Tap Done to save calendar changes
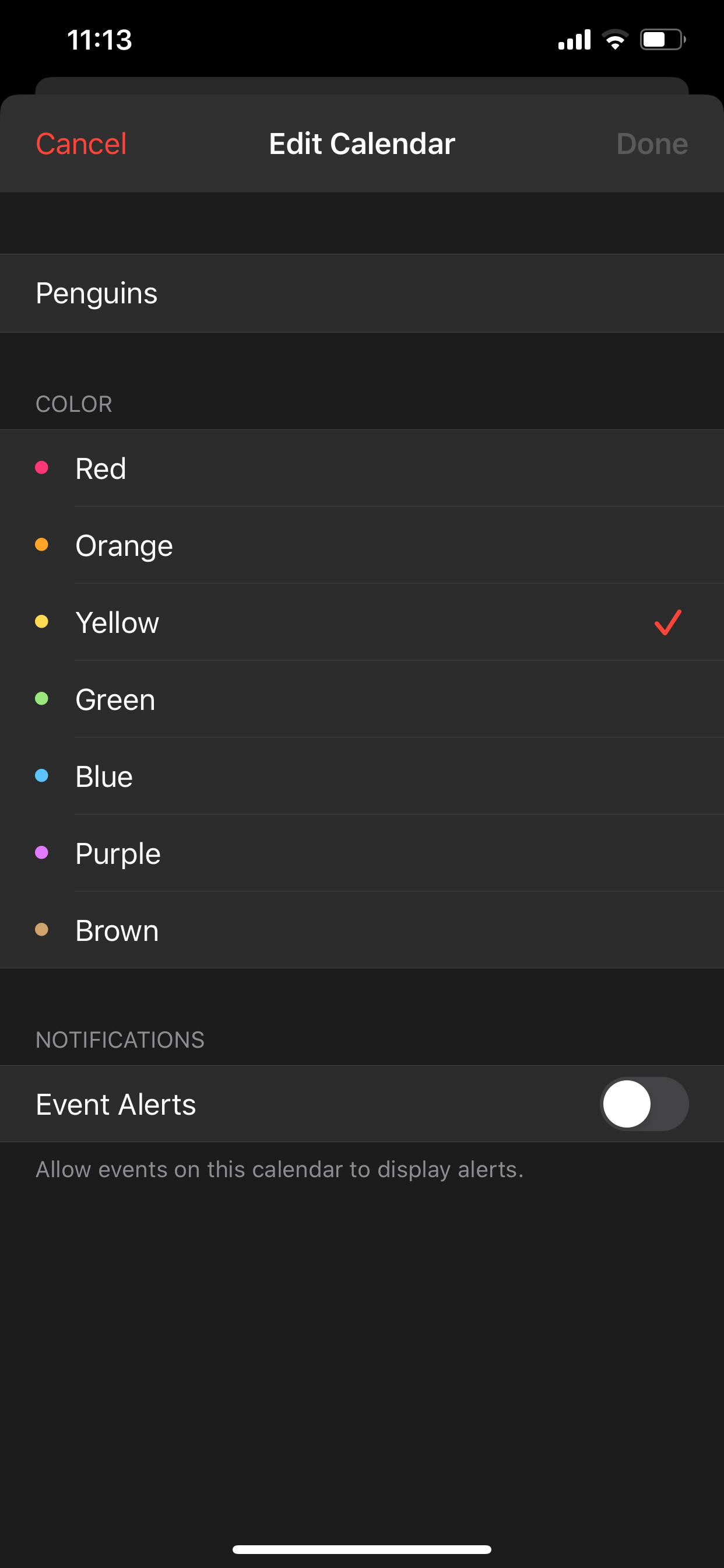 [x=652, y=144]
